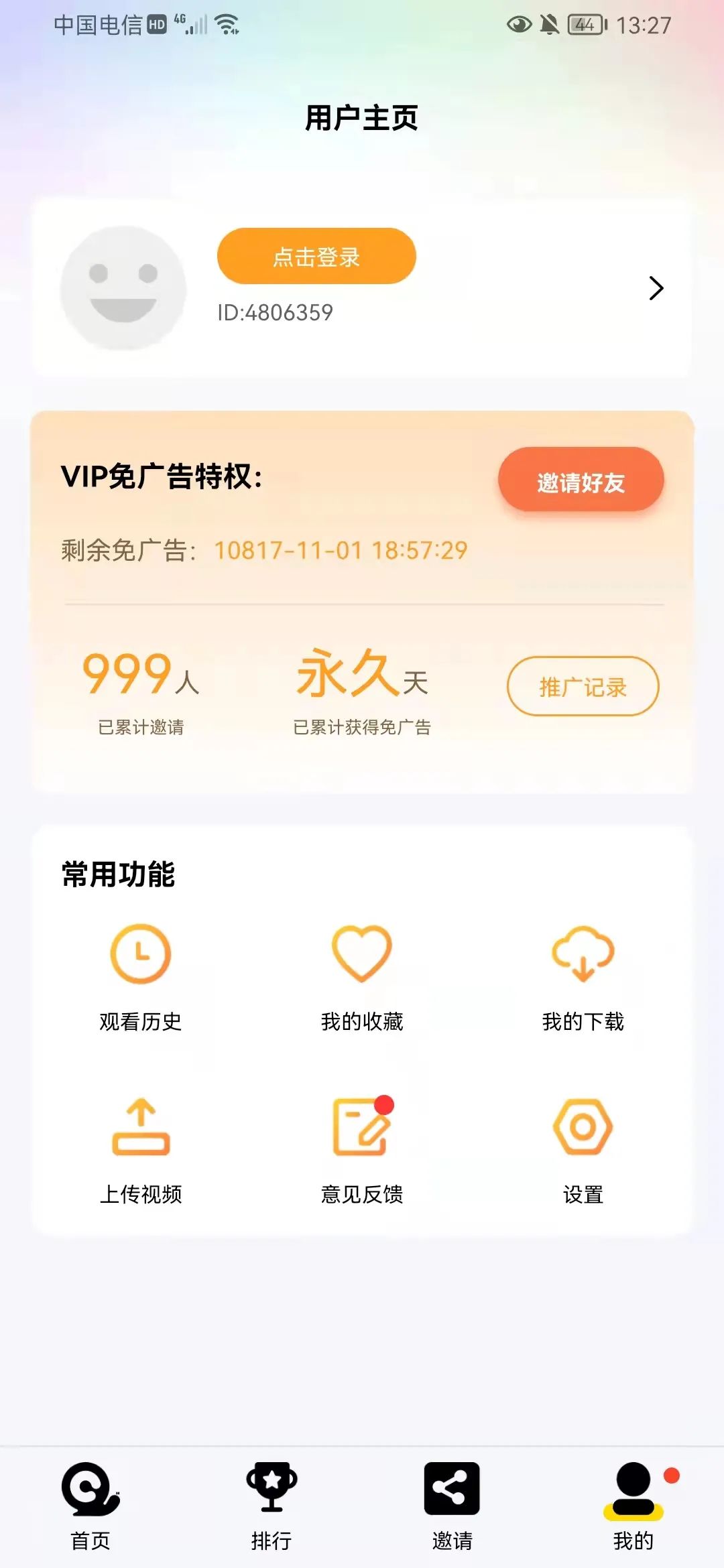This screenshot has height=1568, width=724.
Task: Tap the default avatar picture
Action: tap(123, 288)
